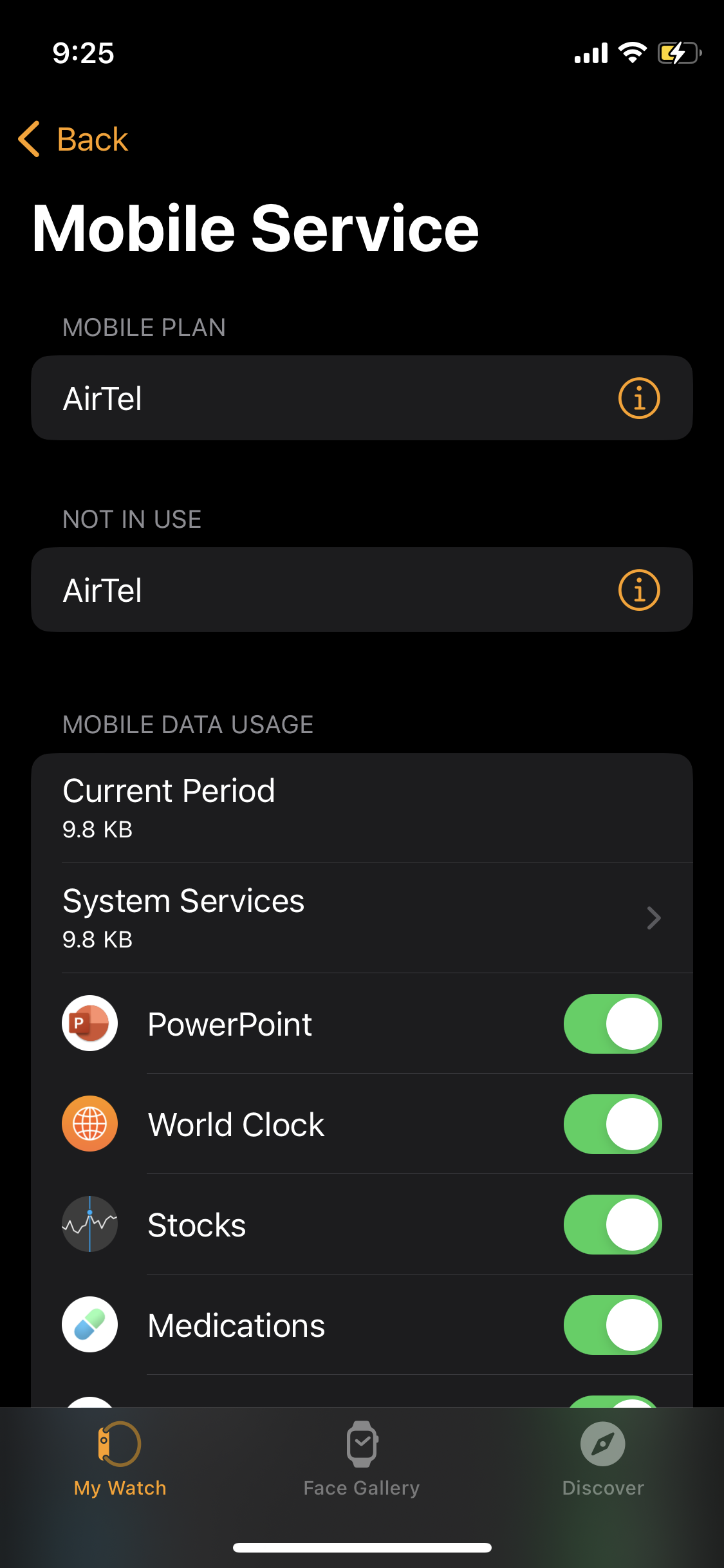The width and height of the screenshot is (724, 1568).
Task: Select the My Watch tab
Action: click(x=120, y=1459)
